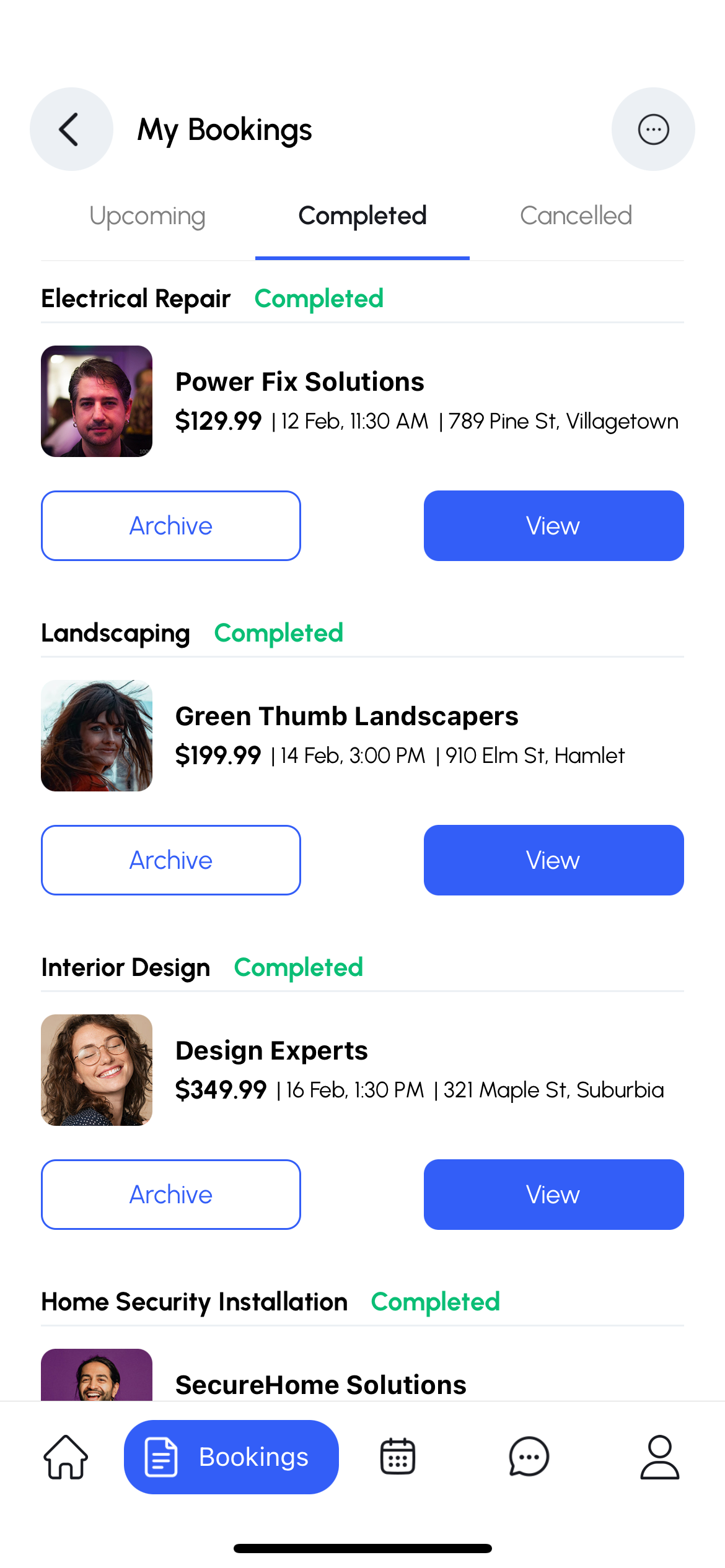Open the calendar tab
725x1568 pixels.
(x=398, y=1457)
